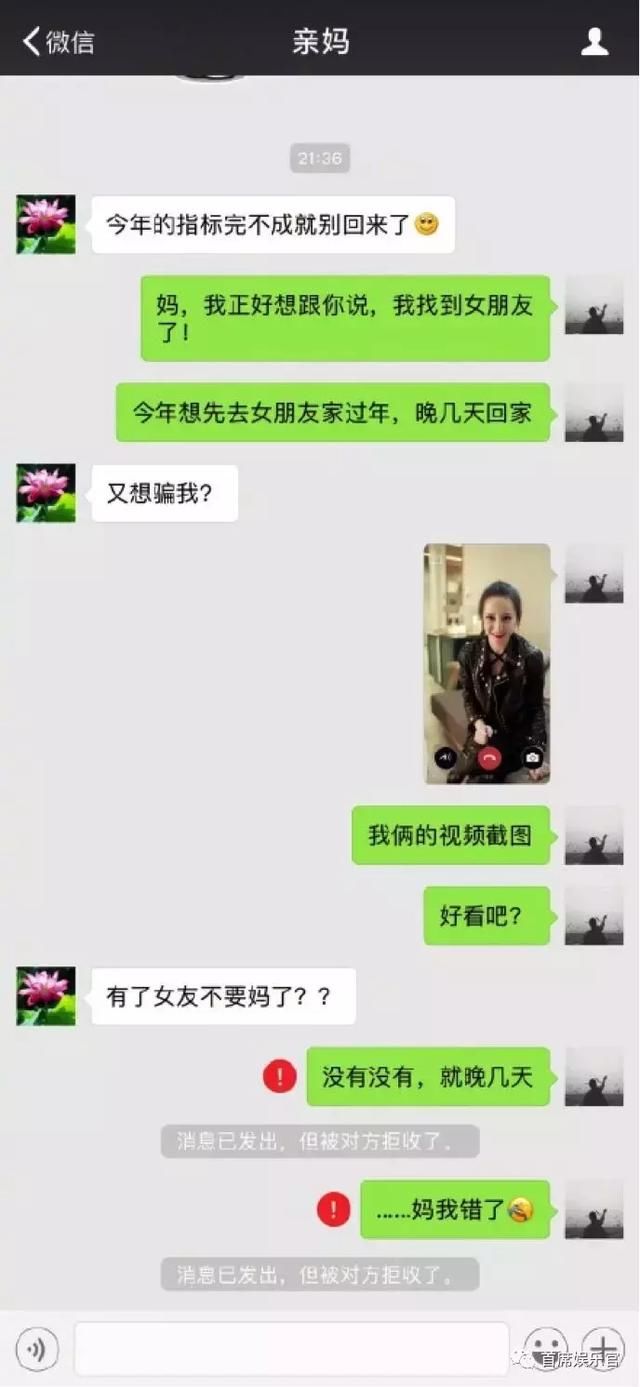Image resolution: width=640 pixels, height=1387 pixels.
Task: Open mom's lotus avatar beside 又想骗我？
Action: 46,493
